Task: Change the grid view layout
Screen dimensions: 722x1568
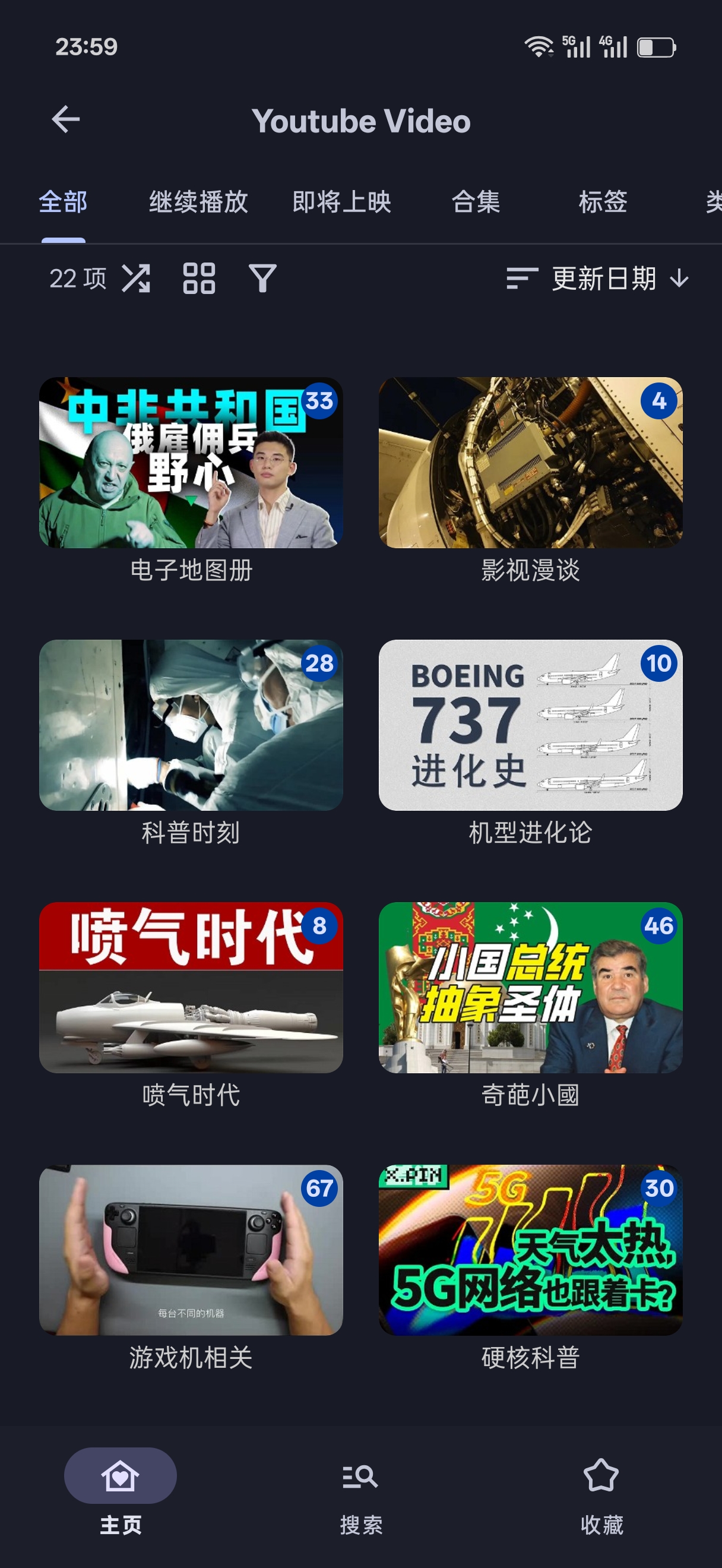Action: 199,279
